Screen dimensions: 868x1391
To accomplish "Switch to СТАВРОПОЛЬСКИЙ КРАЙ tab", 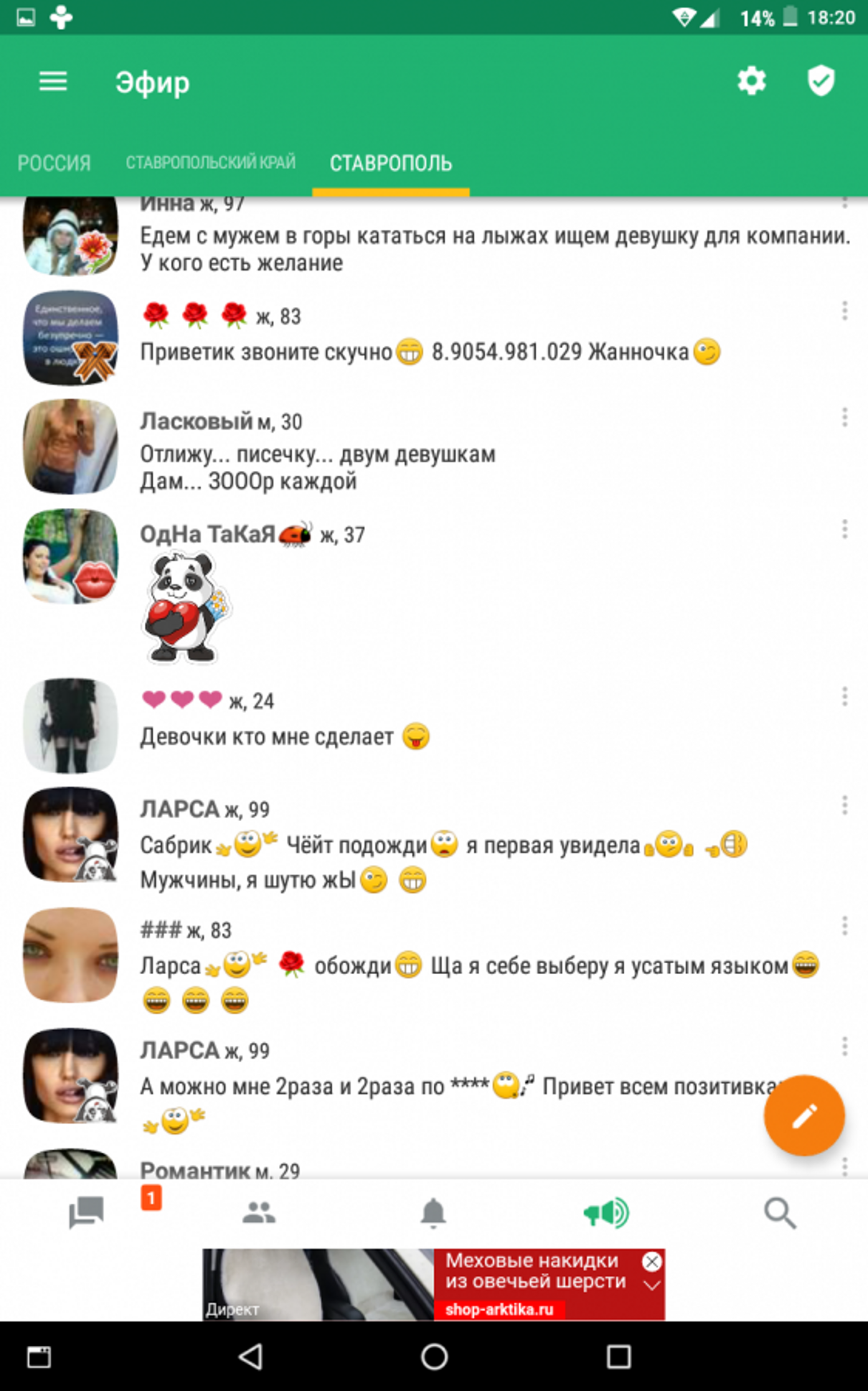I will tap(210, 163).
